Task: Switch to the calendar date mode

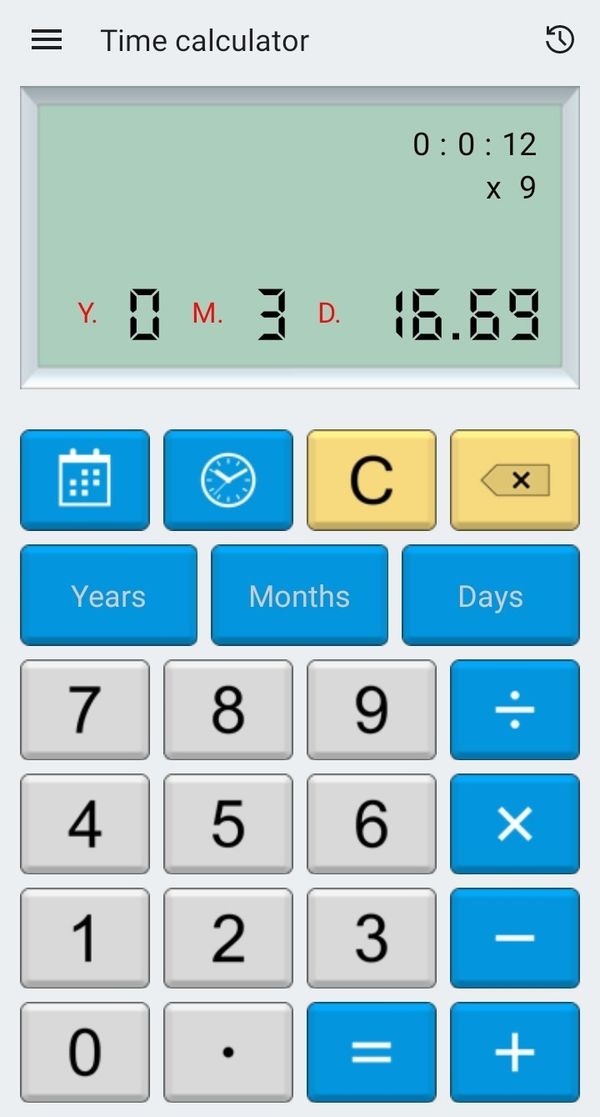Action: [x=85, y=479]
